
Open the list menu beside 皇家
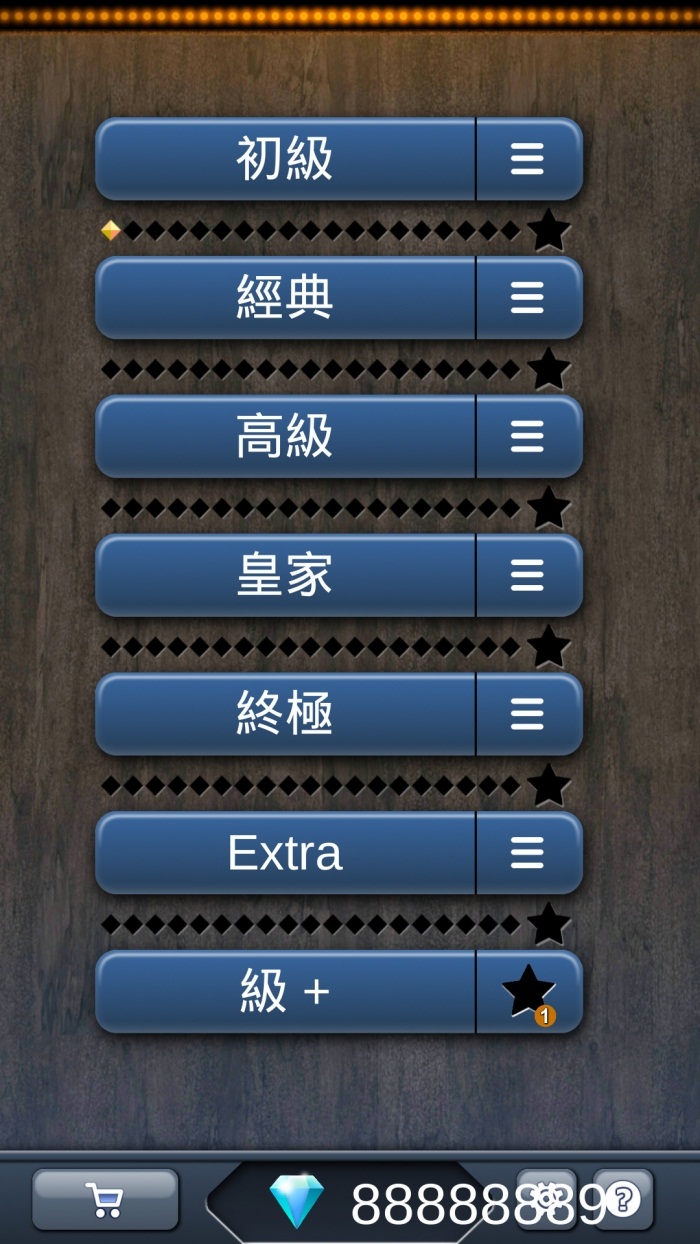click(x=528, y=576)
